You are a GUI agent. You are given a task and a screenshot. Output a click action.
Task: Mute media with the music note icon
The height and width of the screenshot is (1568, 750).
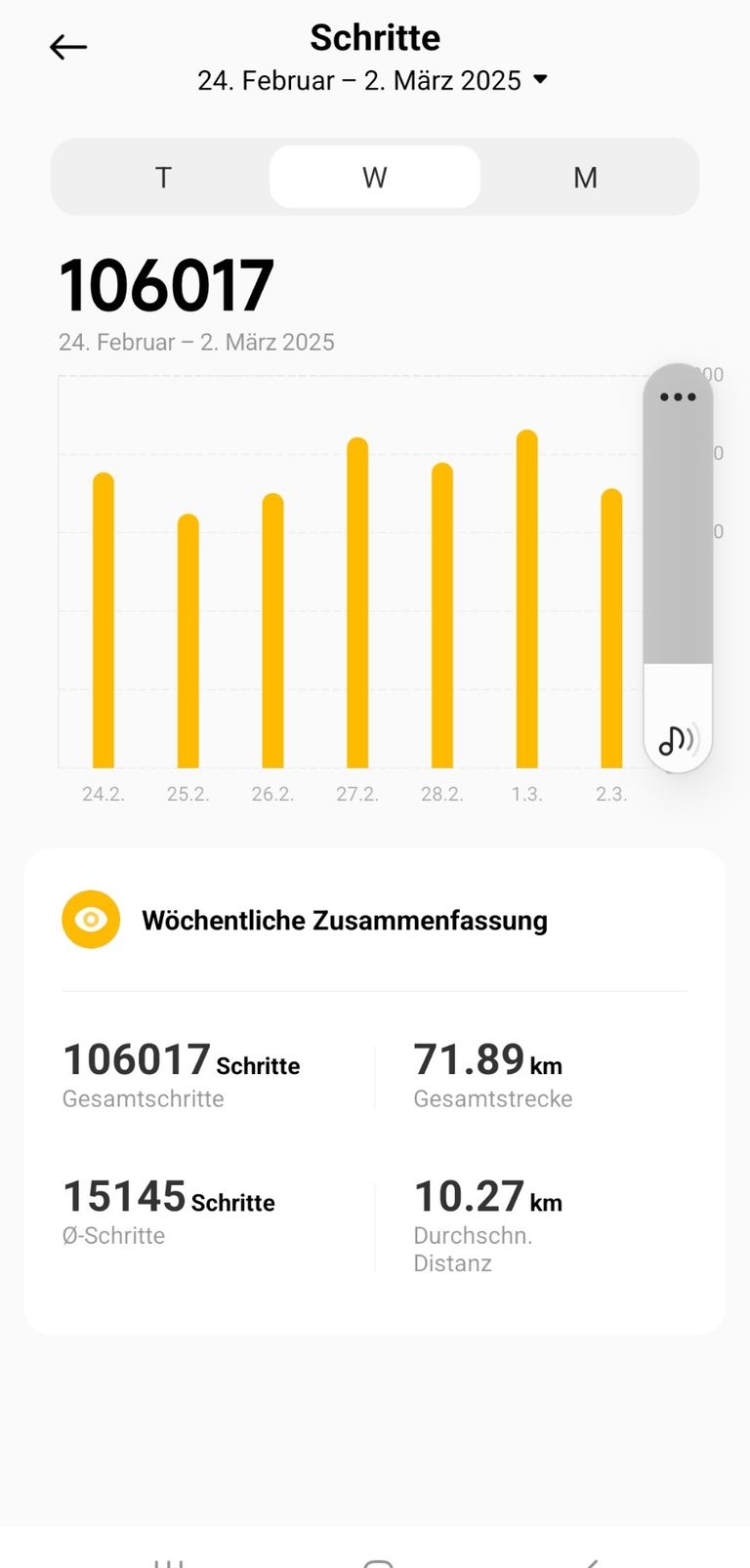click(x=678, y=740)
